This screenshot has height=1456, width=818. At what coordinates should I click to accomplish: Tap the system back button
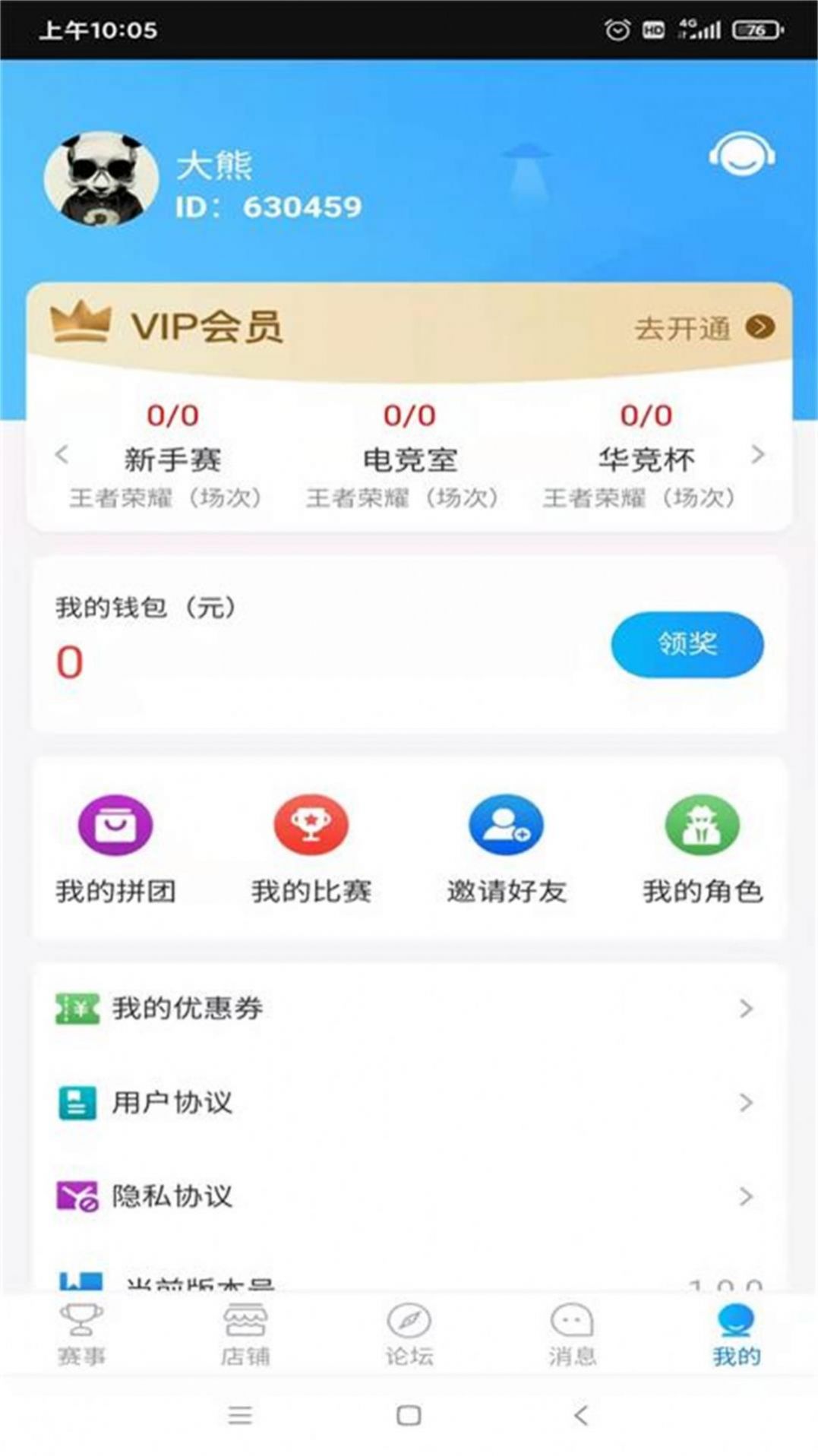[x=581, y=1415]
